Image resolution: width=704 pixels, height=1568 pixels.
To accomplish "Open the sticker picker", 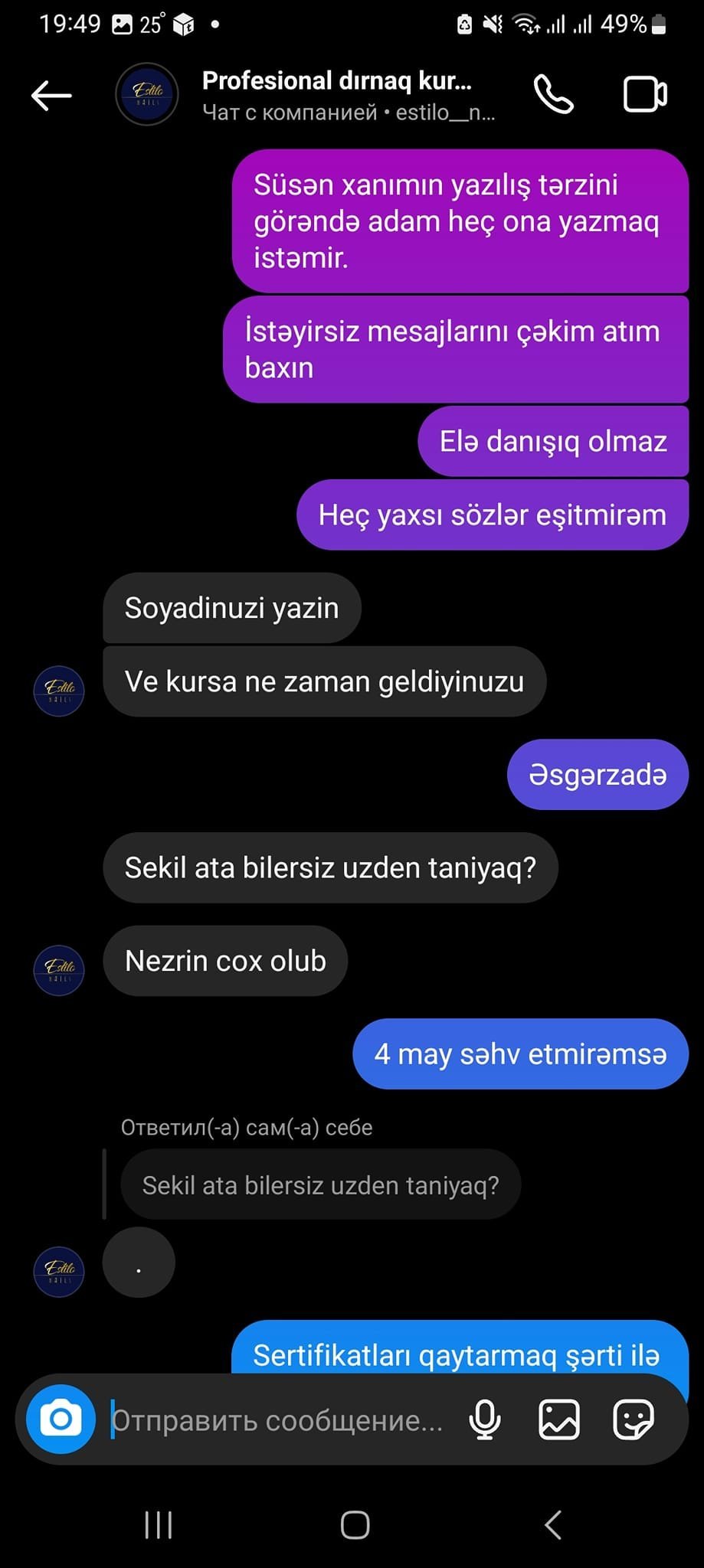I will [634, 1420].
